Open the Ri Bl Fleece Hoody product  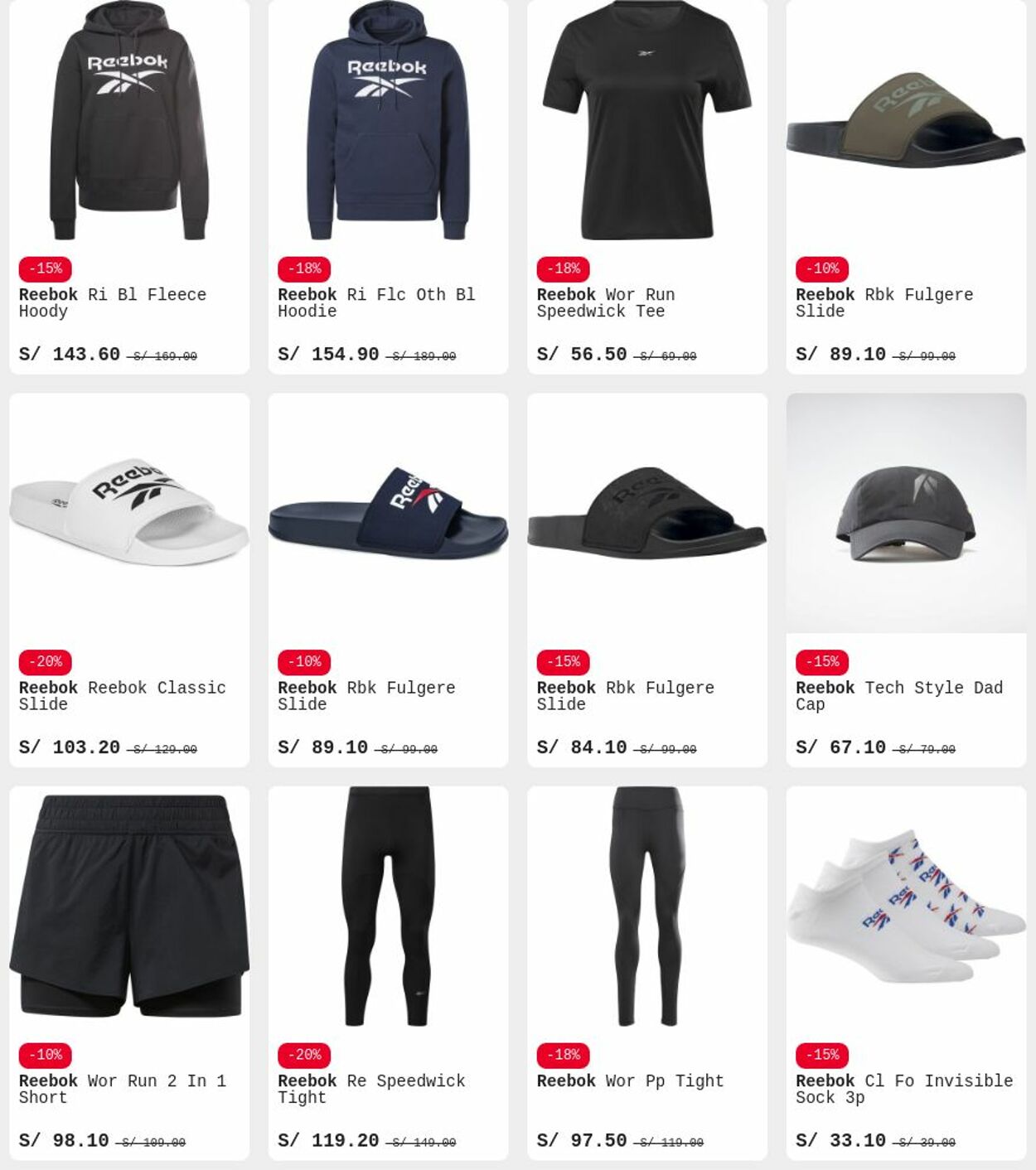[x=129, y=124]
